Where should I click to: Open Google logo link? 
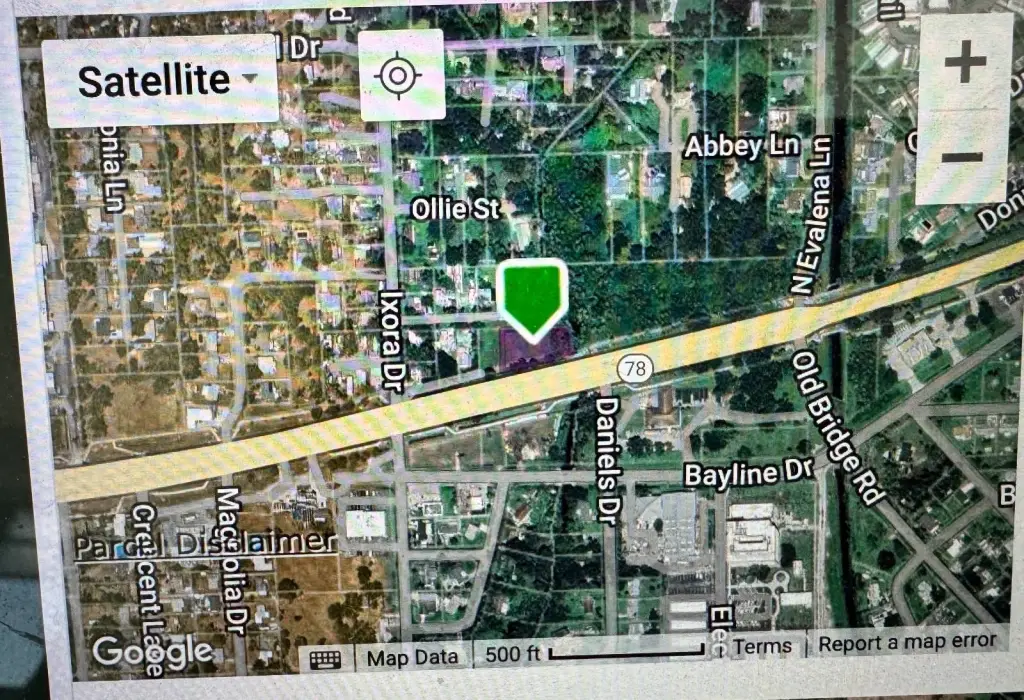(x=152, y=652)
